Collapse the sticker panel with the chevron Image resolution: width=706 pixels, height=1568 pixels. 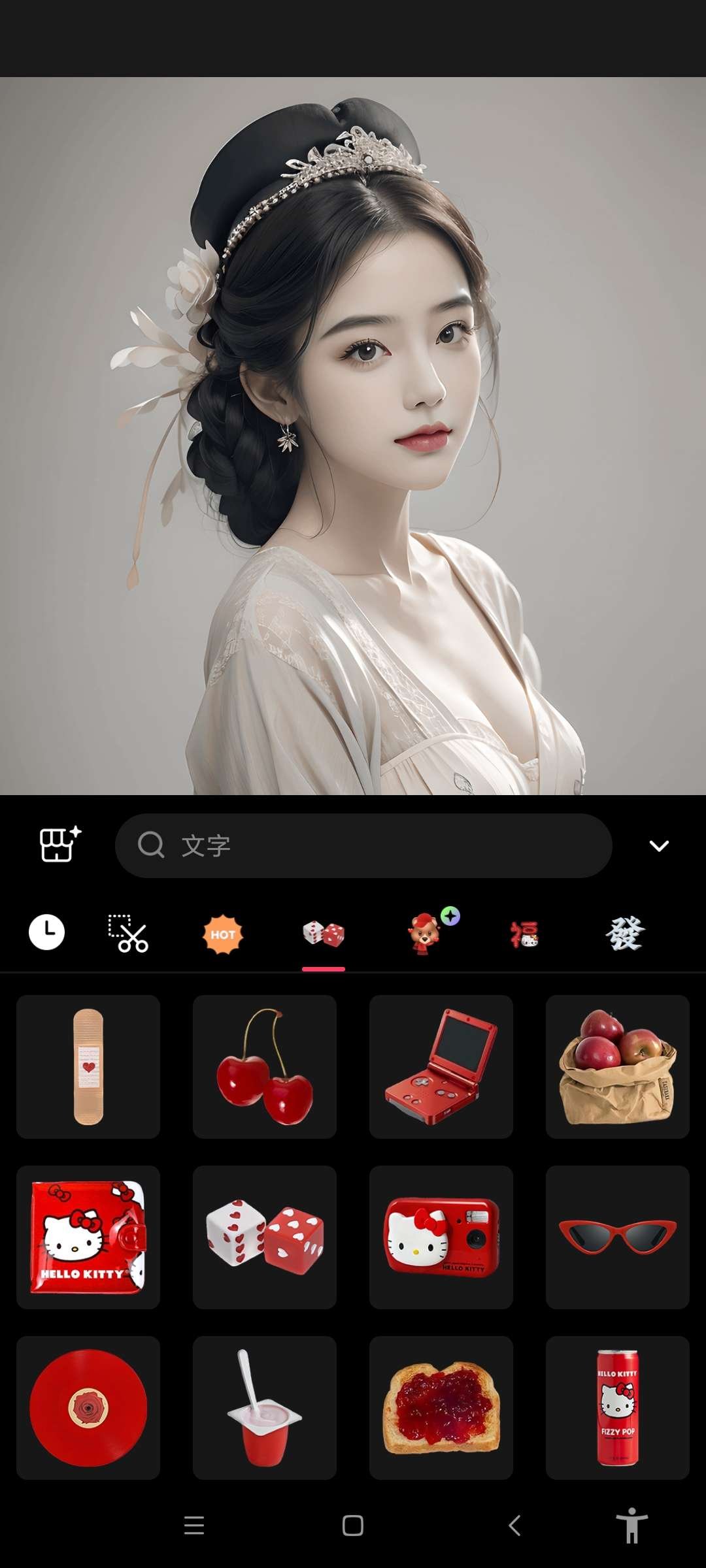point(658,846)
